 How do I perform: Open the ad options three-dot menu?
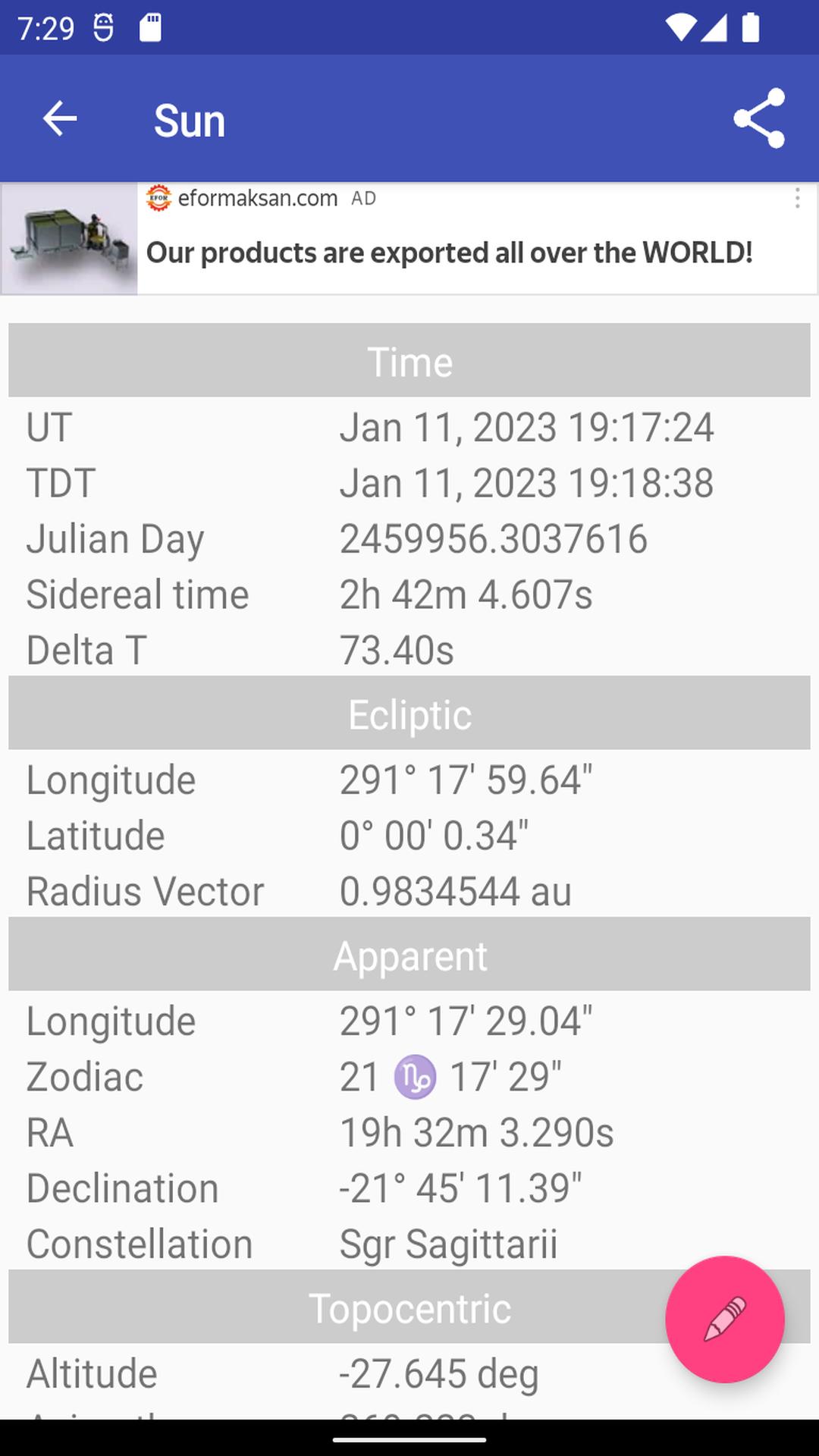coord(797,199)
